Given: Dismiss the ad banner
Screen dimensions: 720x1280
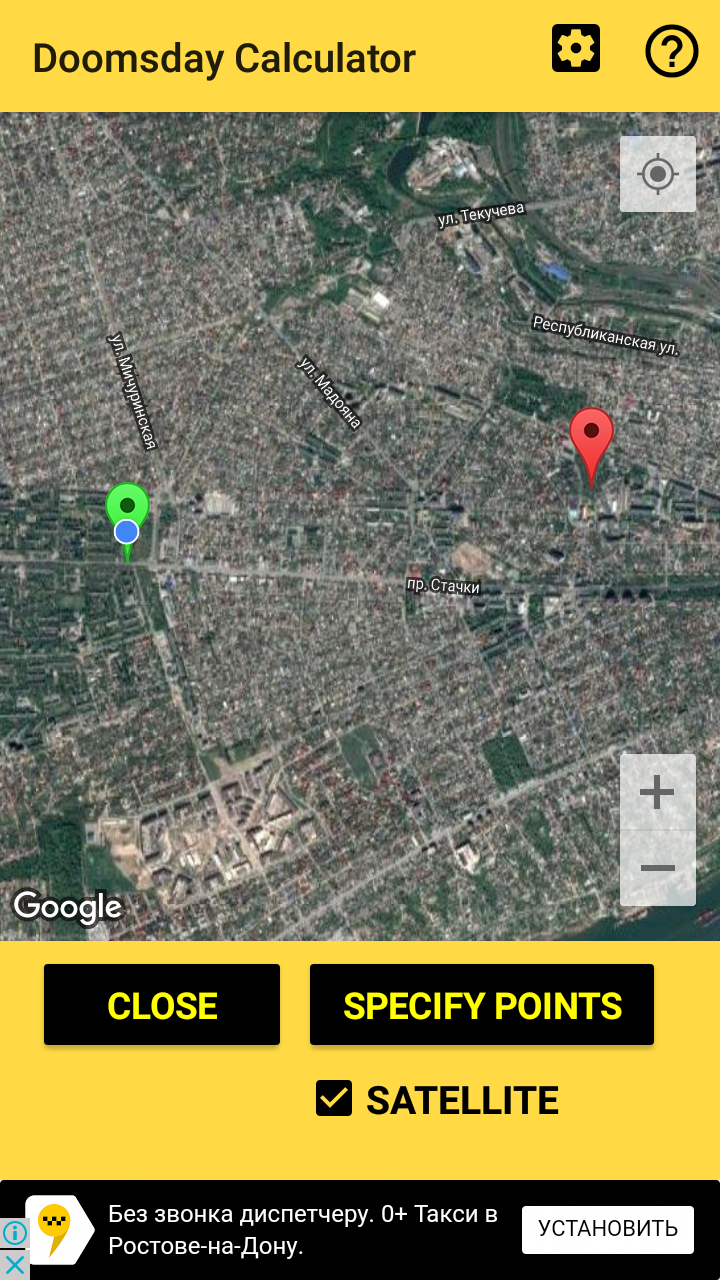Looking at the screenshot, I should [x=14, y=1265].
